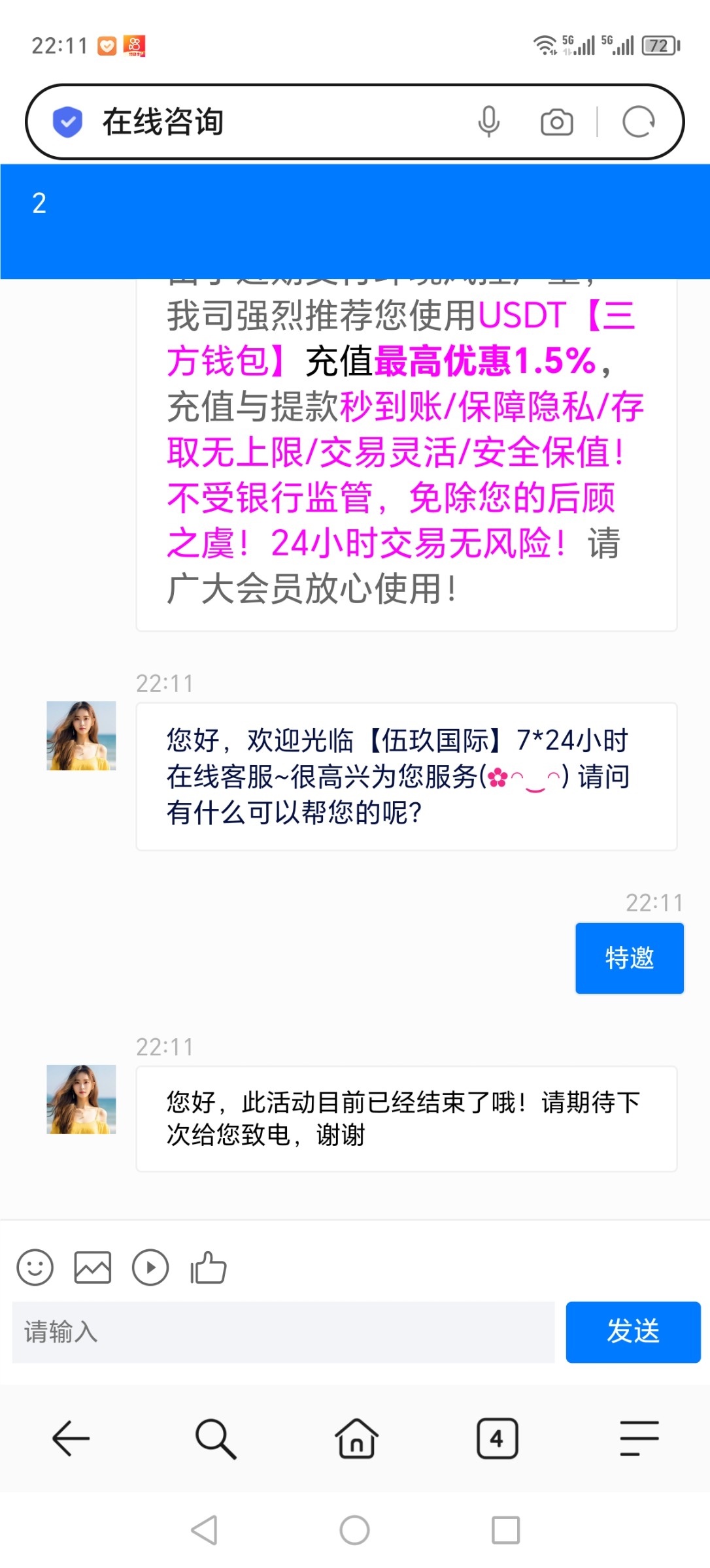Image resolution: width=710 pixels, height=1568 pixels.
Task: Send a video using the play icon
Action: coord(150,1267)
